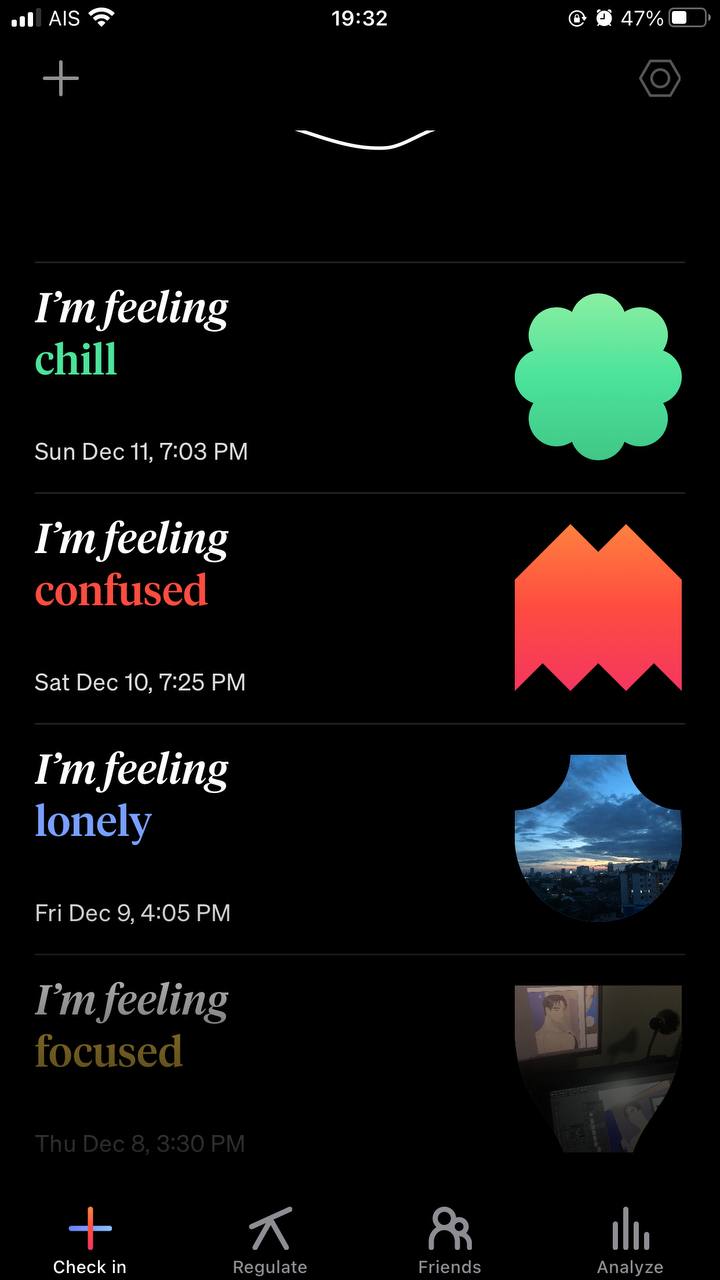720x1280 pixels.
Task: Open the chill entry from Sun Dec 11
Action: [360, 378]
